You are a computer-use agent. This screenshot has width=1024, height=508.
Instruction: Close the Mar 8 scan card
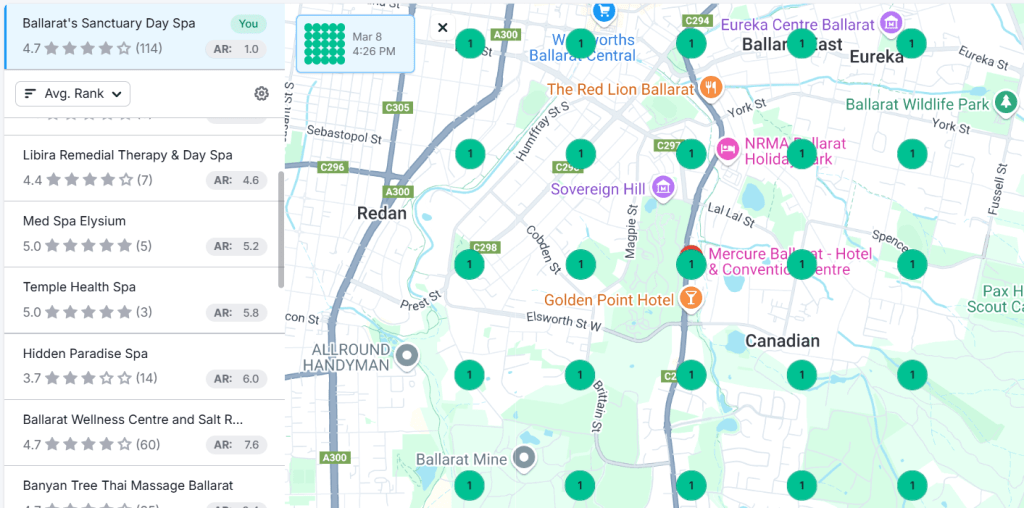coord(443,28)
